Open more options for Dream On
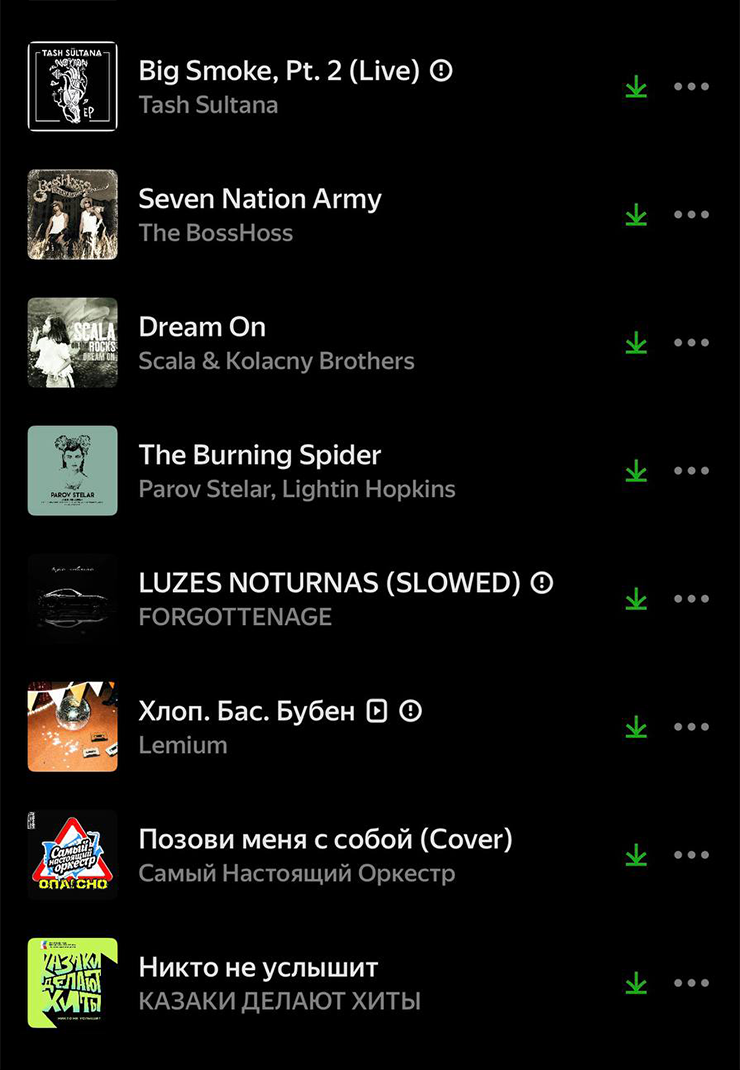The width and height of the screenshot is (740, 1070). pyautogui.click(x=691, y=342)
